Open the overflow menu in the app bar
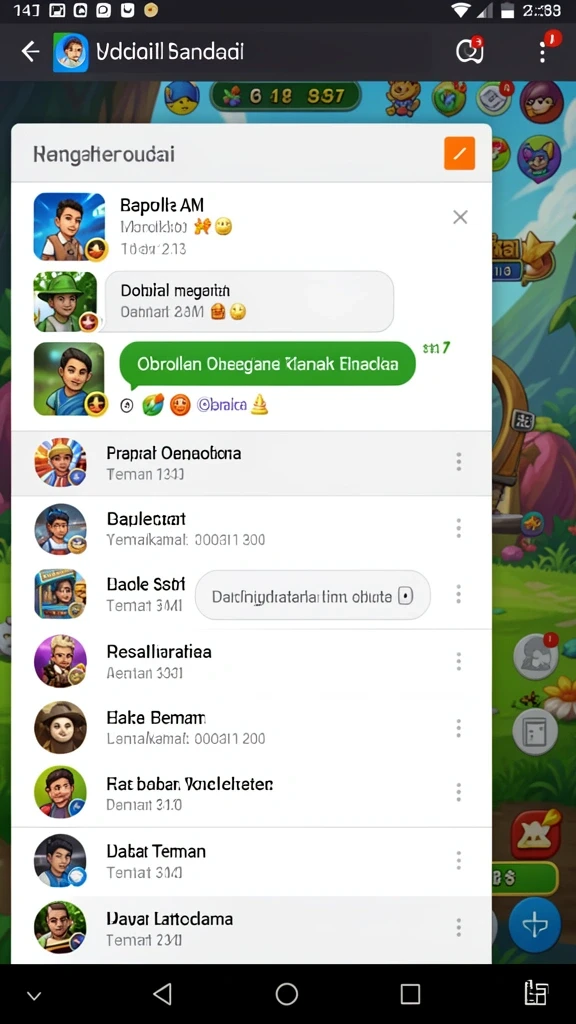This screenshot has height=1024, width=576. coord(543,52)
